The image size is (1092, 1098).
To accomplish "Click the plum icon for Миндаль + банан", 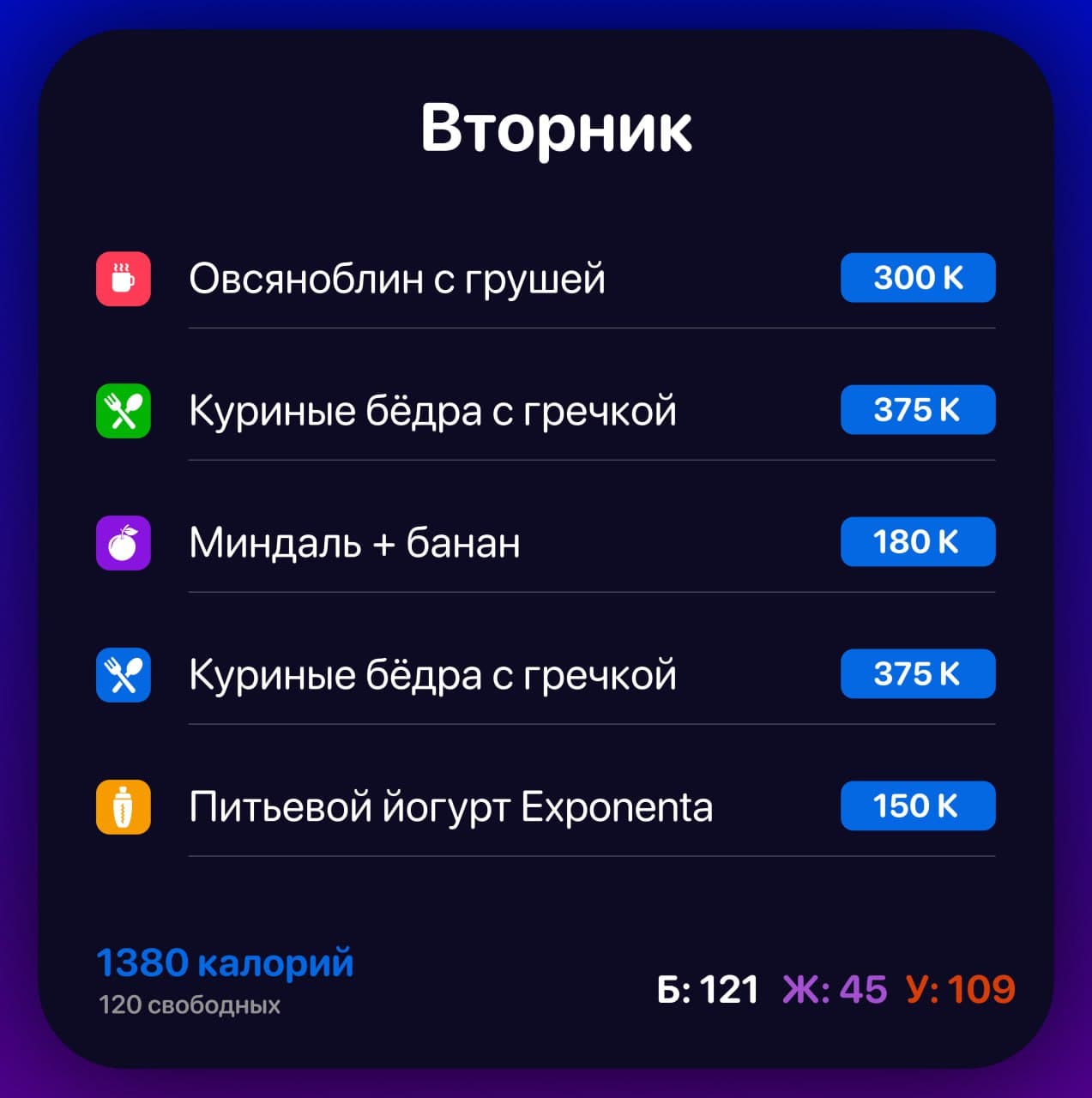I will (x=124, y=542).
